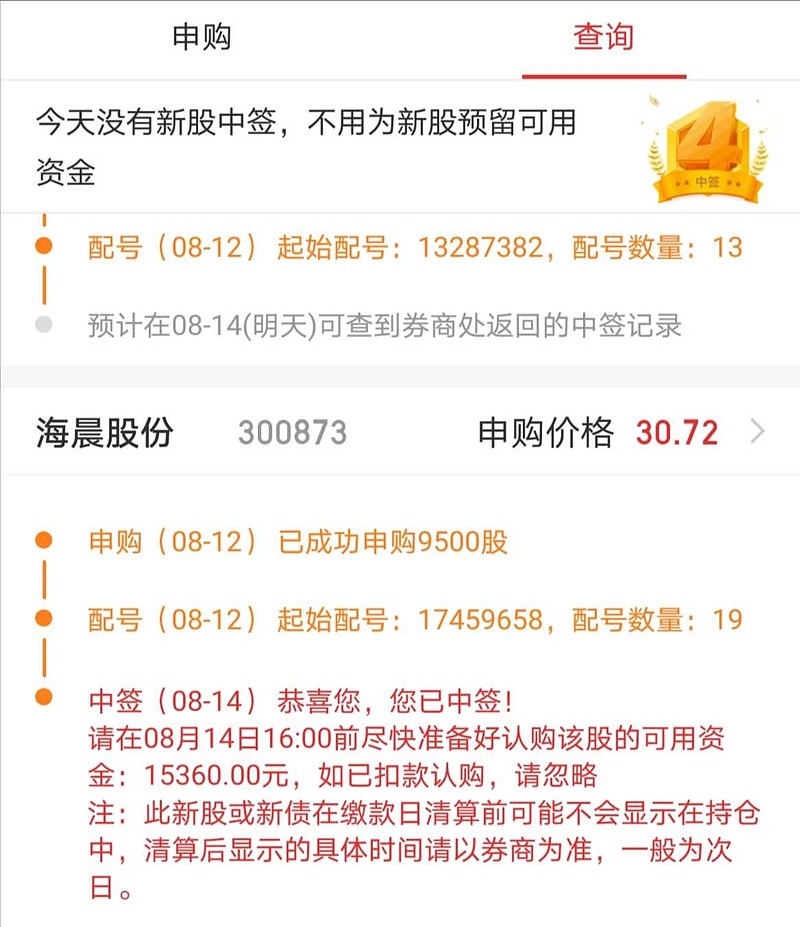
Task: Switch to the 查询 tab
Action: [x=602, y=37]
